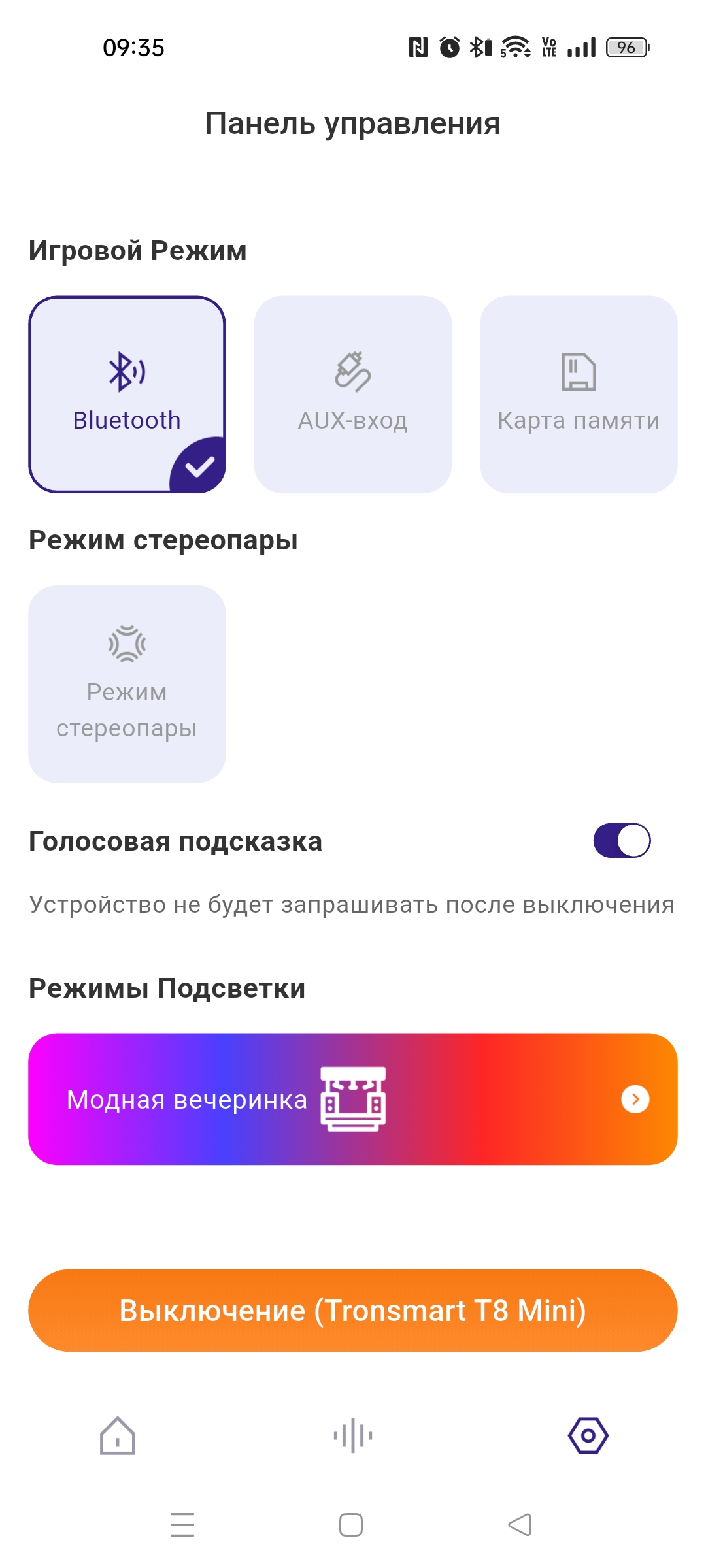Choose the Карта памяти source
The height and width of the screenshot is (1568, 706).
[579, 395]
